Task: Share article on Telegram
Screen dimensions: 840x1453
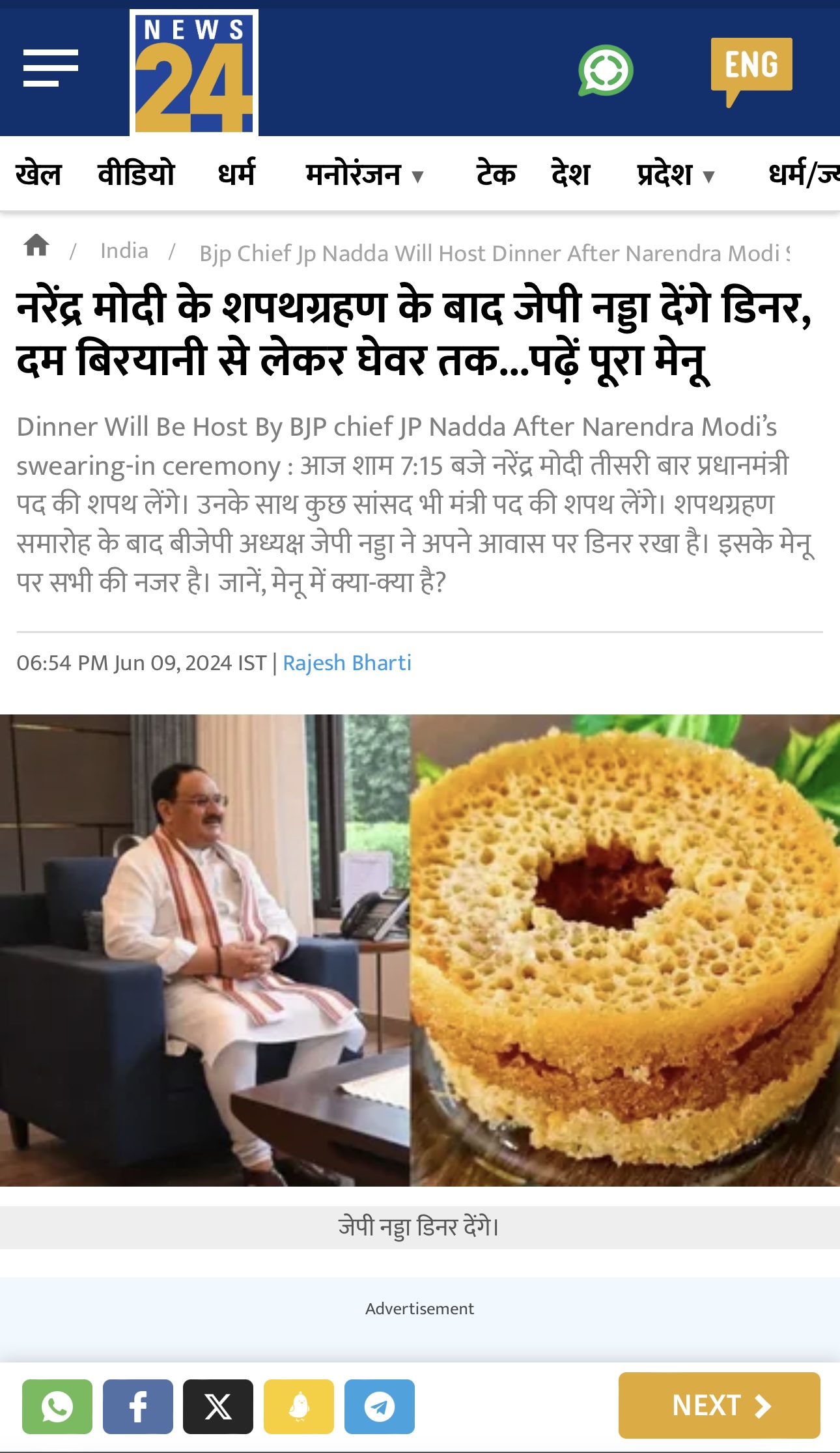Action: [380, 1406]
